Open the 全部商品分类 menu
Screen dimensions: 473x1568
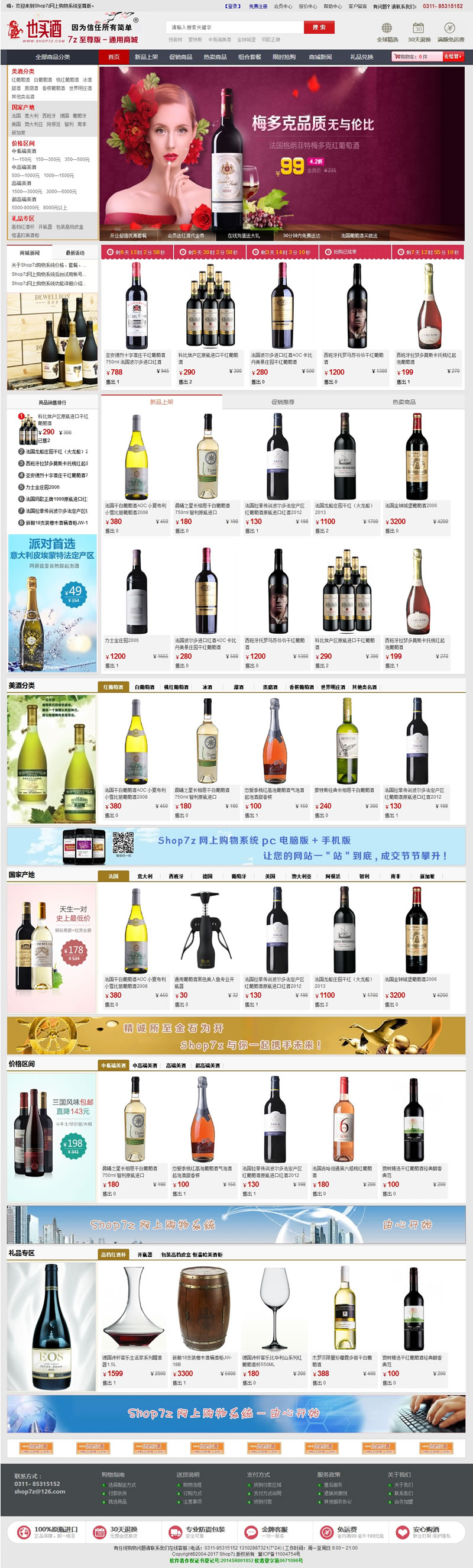[x=52, y=57]
